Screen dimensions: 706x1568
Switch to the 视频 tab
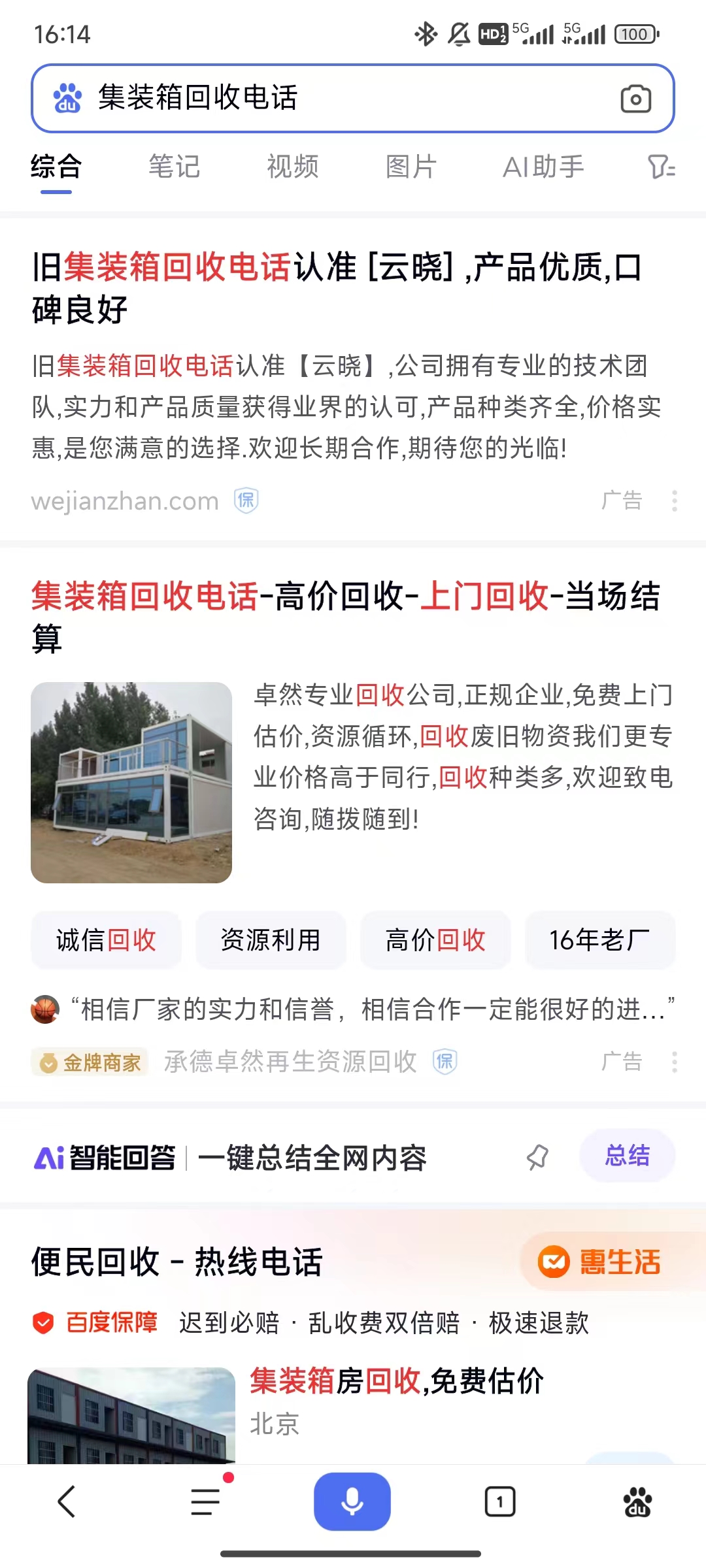click(292, 167)
